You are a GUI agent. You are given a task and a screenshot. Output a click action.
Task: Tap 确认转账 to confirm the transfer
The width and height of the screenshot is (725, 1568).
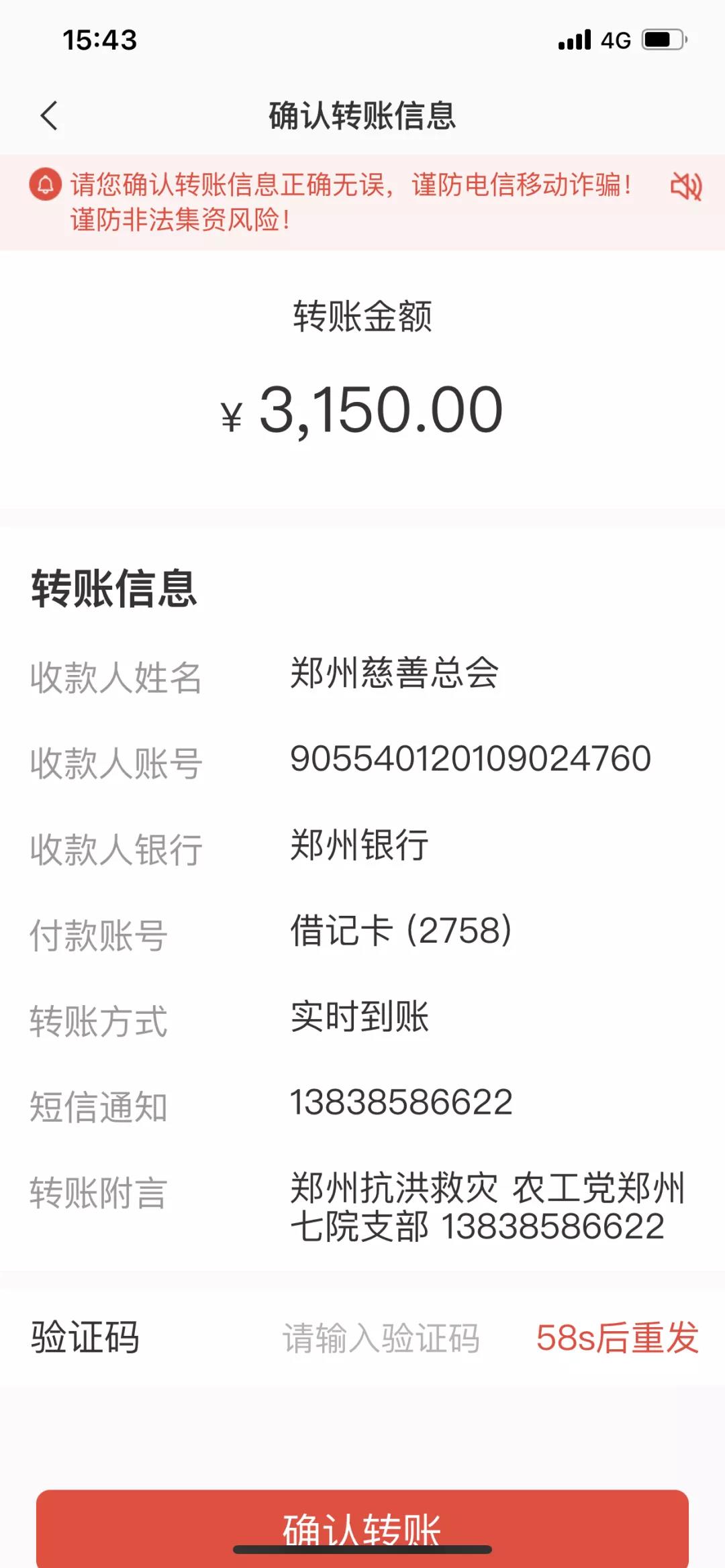[362, 1526]
